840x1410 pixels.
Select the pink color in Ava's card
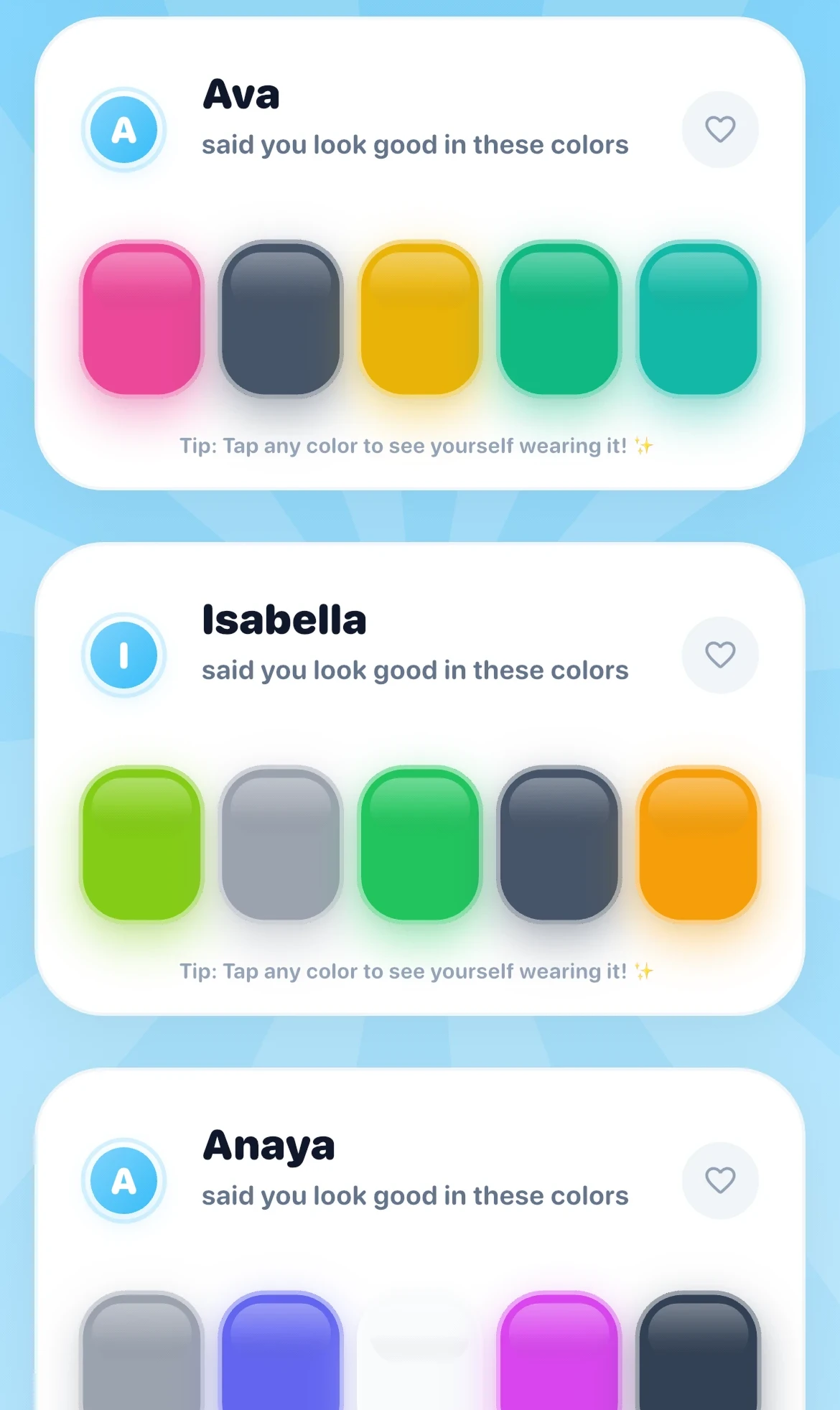click(x=142, y=319)
